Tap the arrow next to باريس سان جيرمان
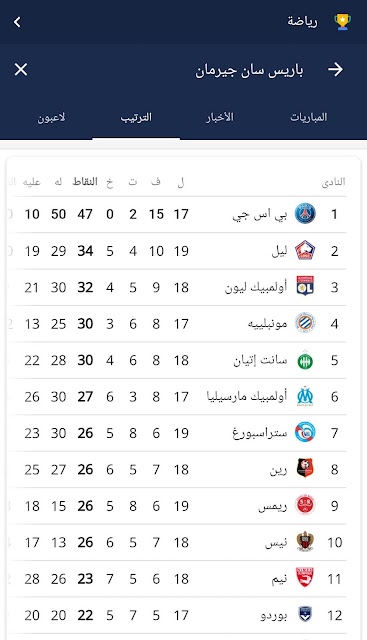This screenshot has width=367, height=640. pos(336,69)
